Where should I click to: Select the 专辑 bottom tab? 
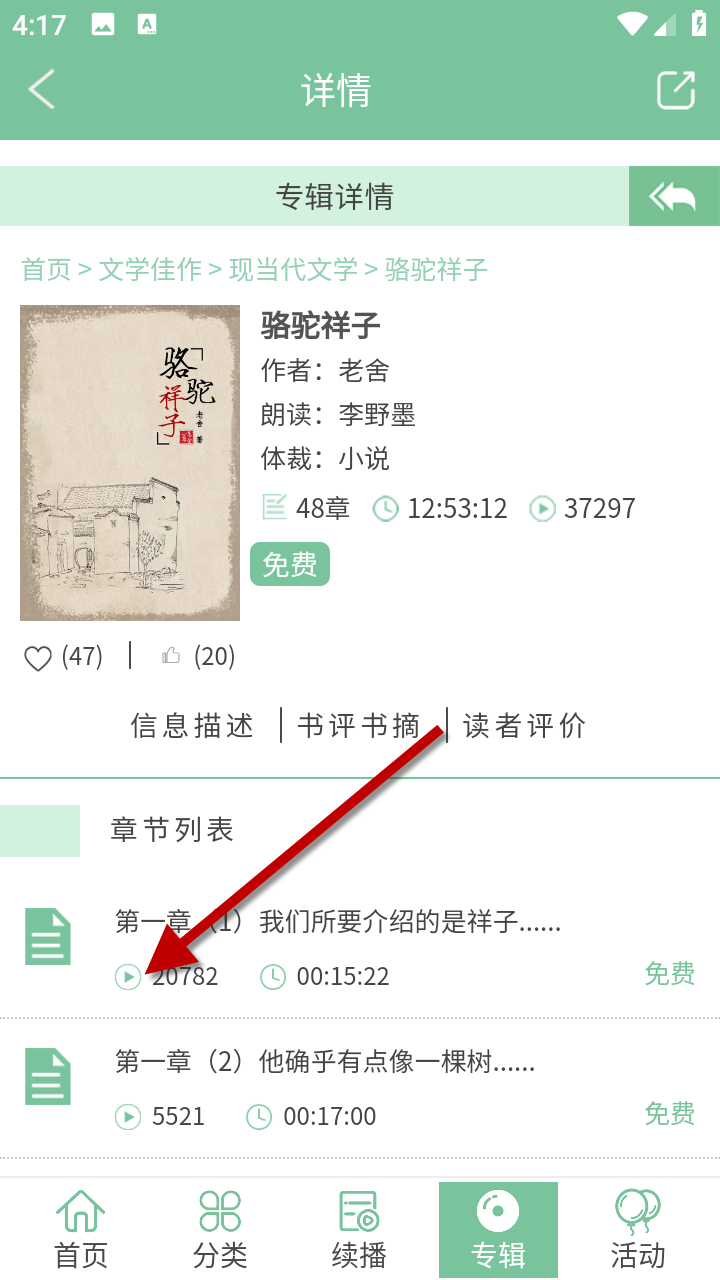click(498, 1230)
